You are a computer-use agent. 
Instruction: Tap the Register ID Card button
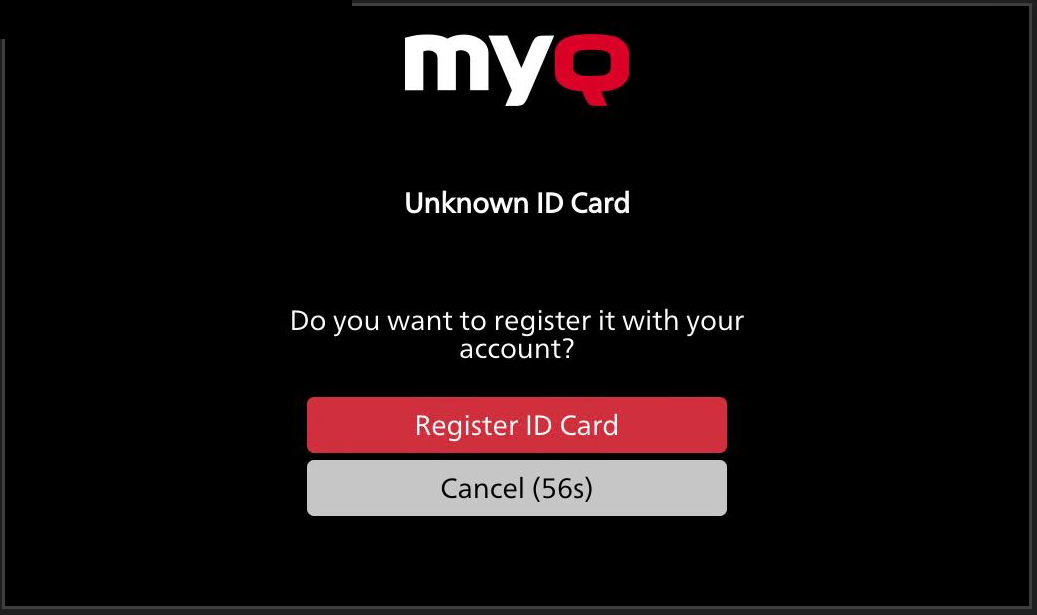click(x=516, y=425)
